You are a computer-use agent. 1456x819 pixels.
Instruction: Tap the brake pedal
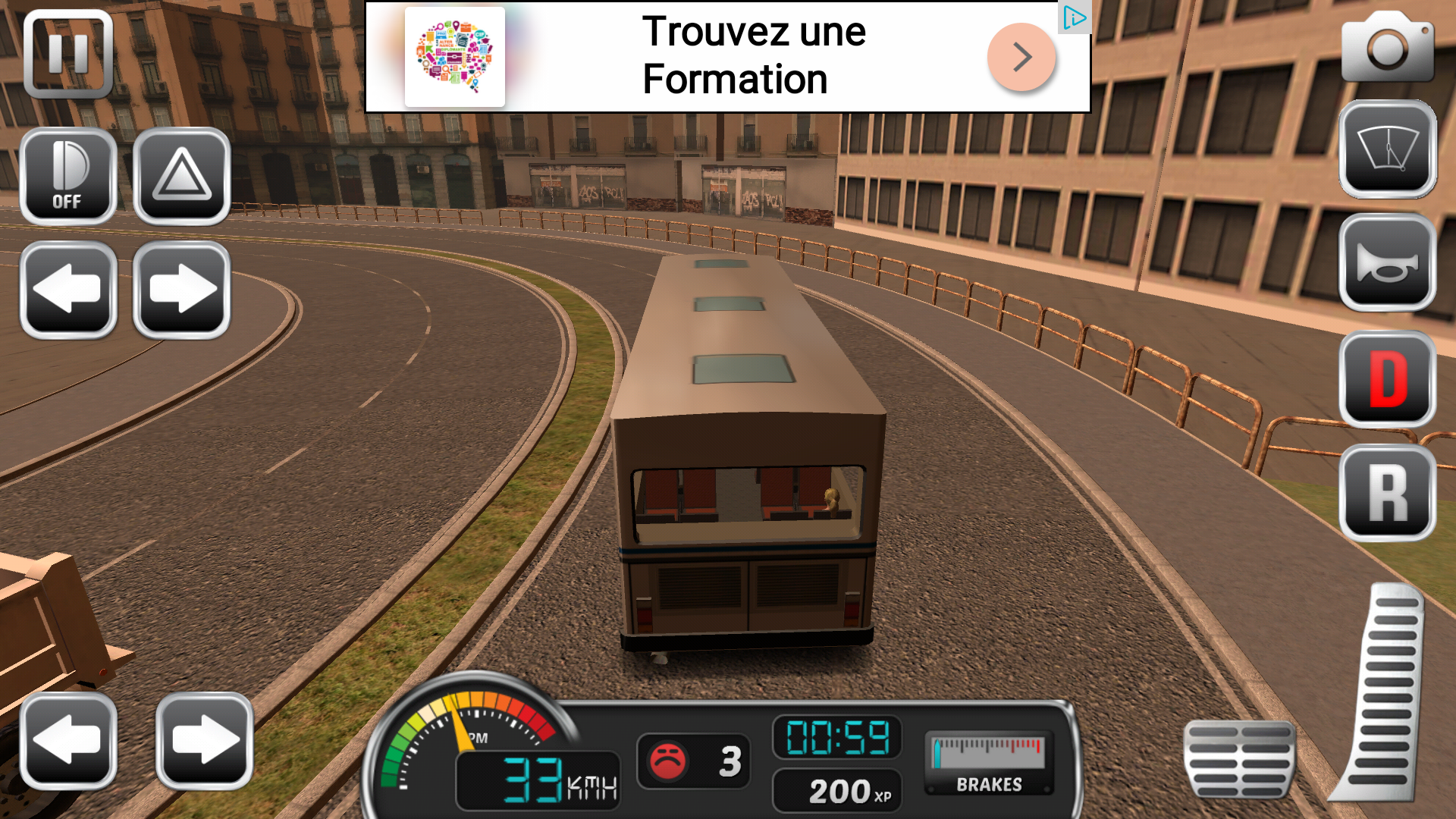1240,760
